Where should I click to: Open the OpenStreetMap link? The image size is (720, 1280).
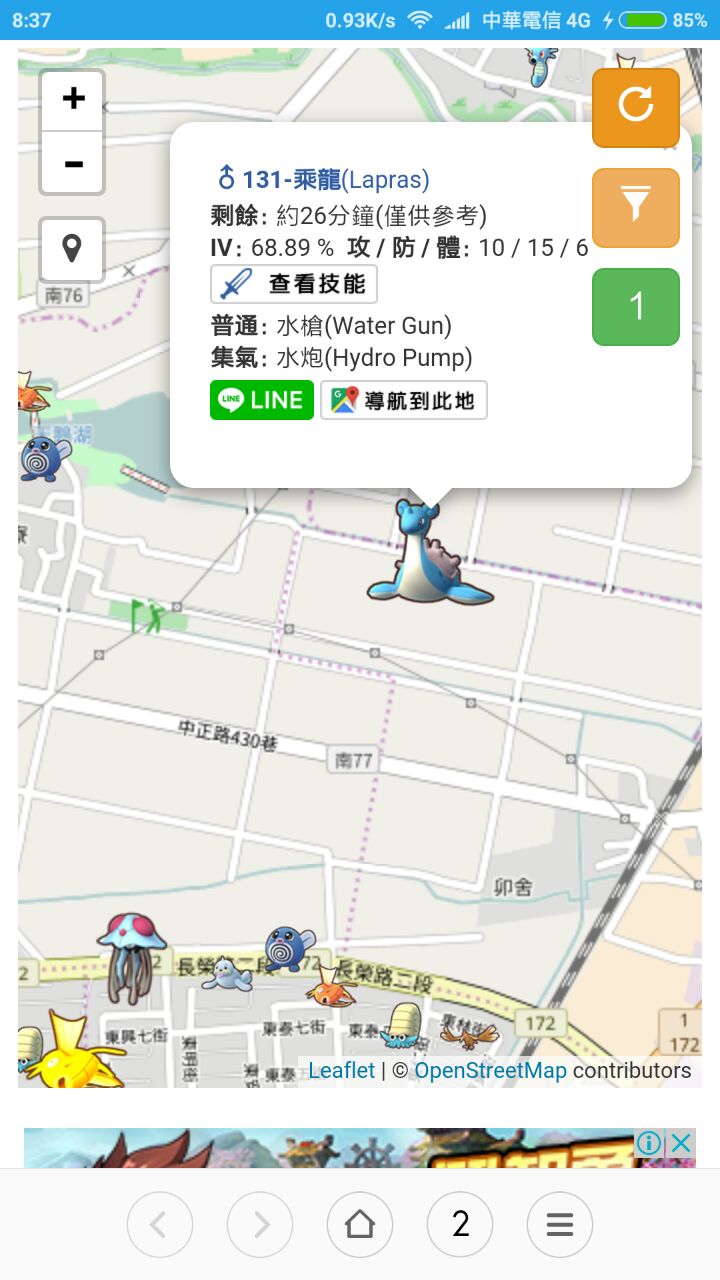click(x=490, y=1071)
